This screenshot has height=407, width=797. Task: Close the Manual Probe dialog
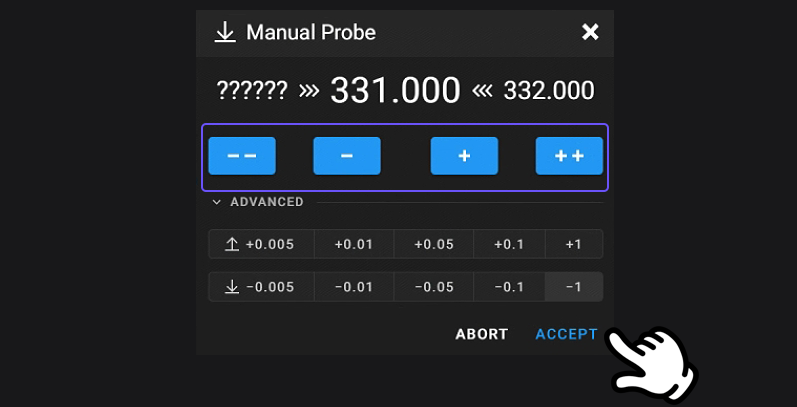coord(590,32)
